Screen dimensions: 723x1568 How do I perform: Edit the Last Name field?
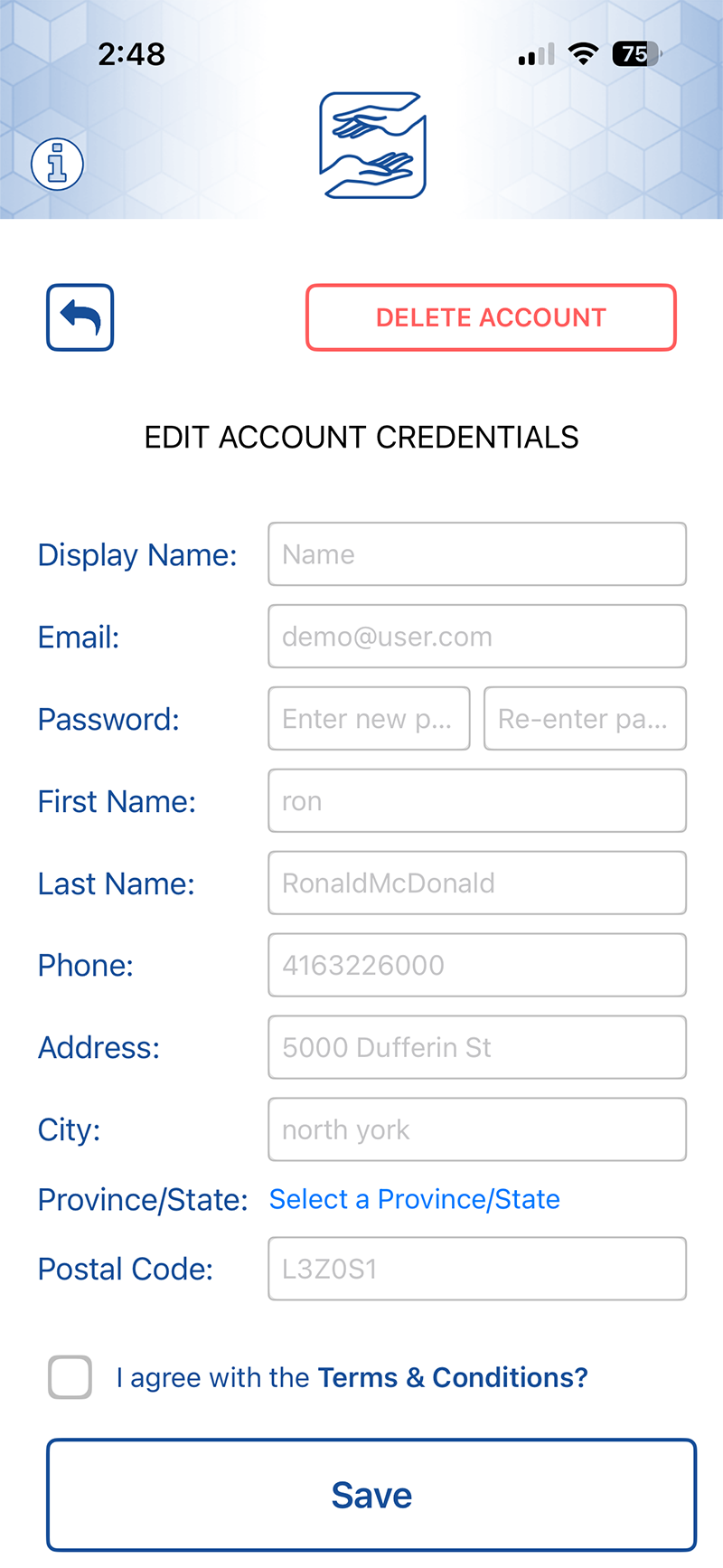point(477,883)
